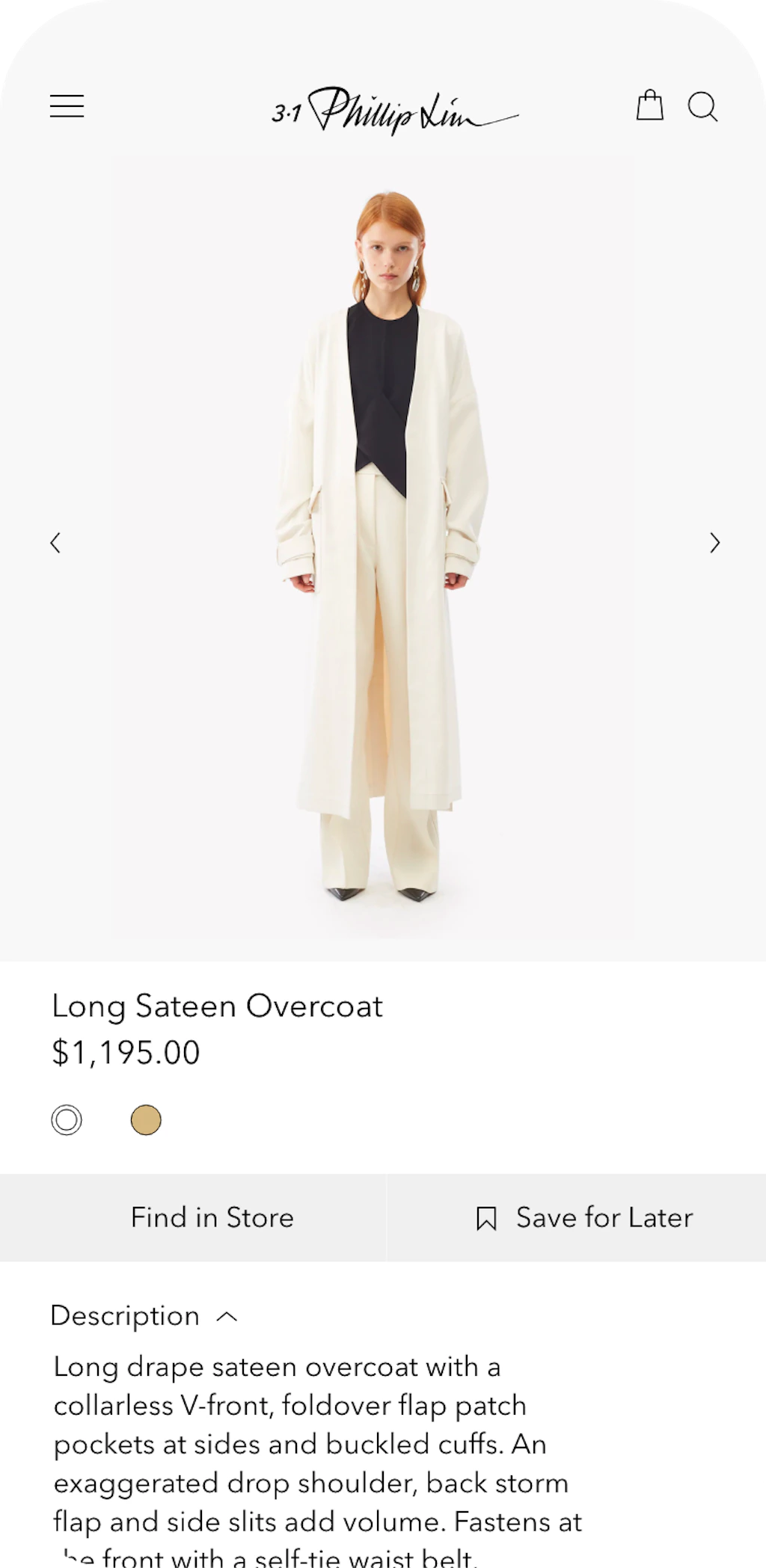Viewport: 766px width, 1568px height.
Task: Show the previous product photo
Action: [x=55, y=543]
